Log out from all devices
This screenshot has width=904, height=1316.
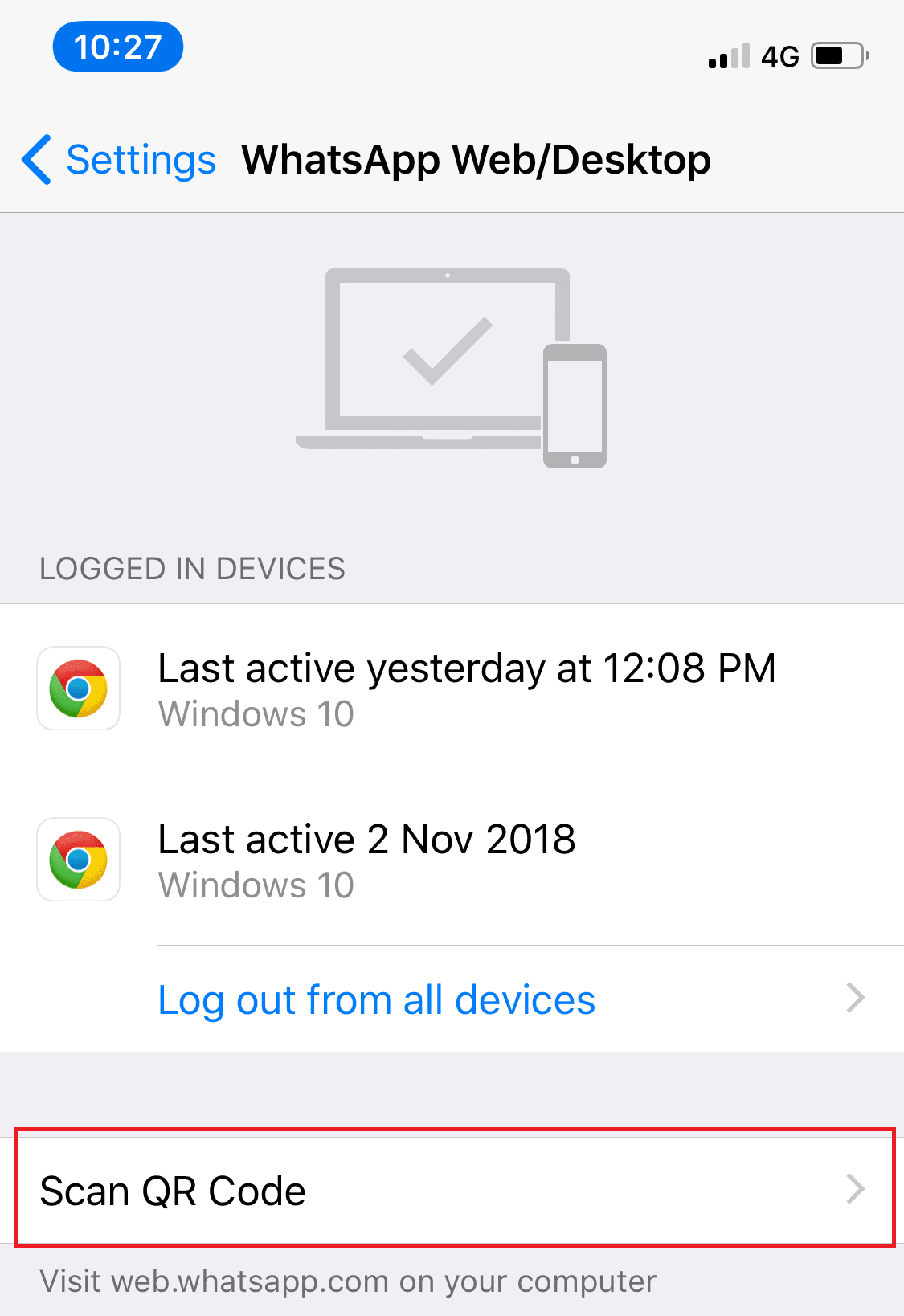(376, 1000)
